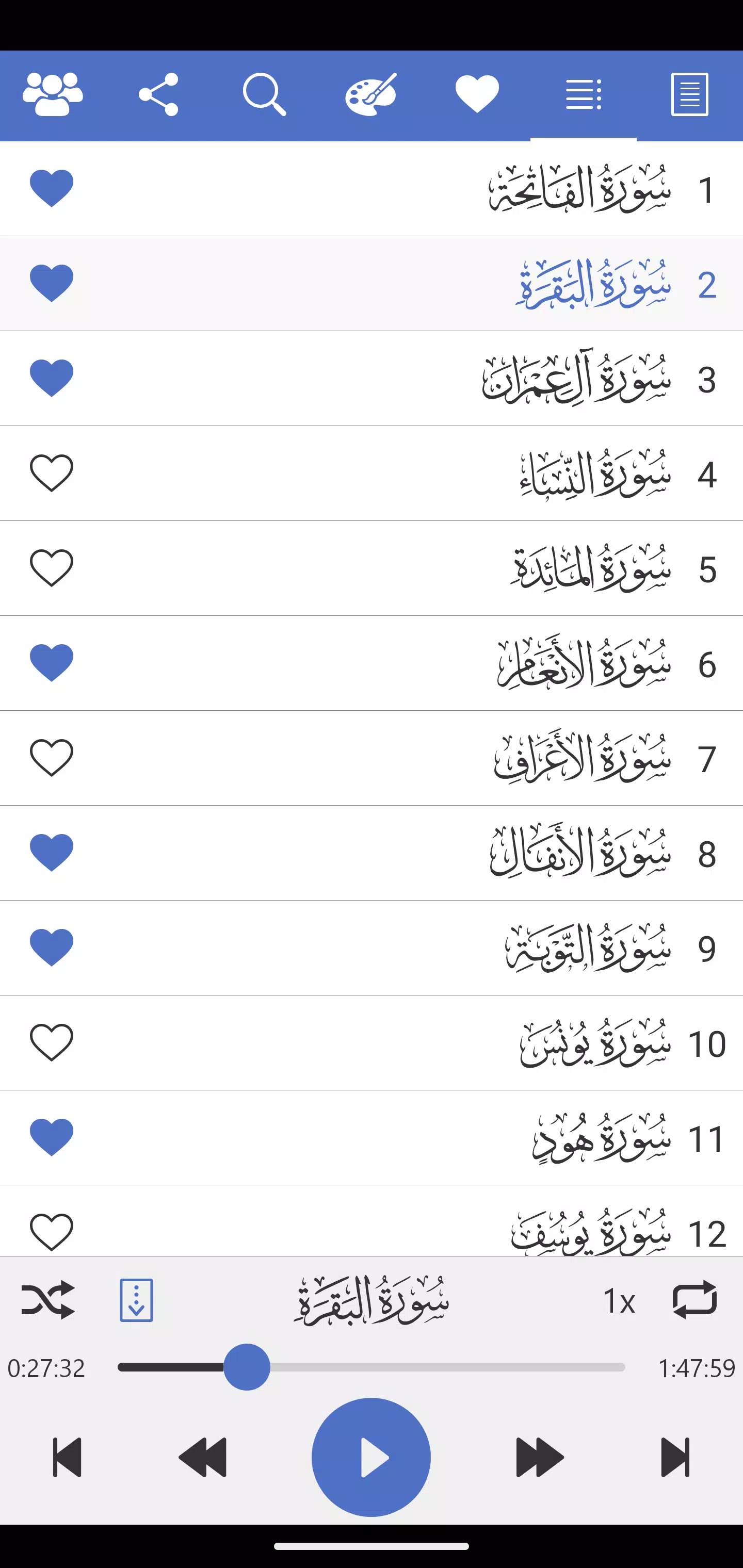Switch to the favorites heart tab
Screen dimensions: 743x1568
pyautogui.click(x=477, y=94)
